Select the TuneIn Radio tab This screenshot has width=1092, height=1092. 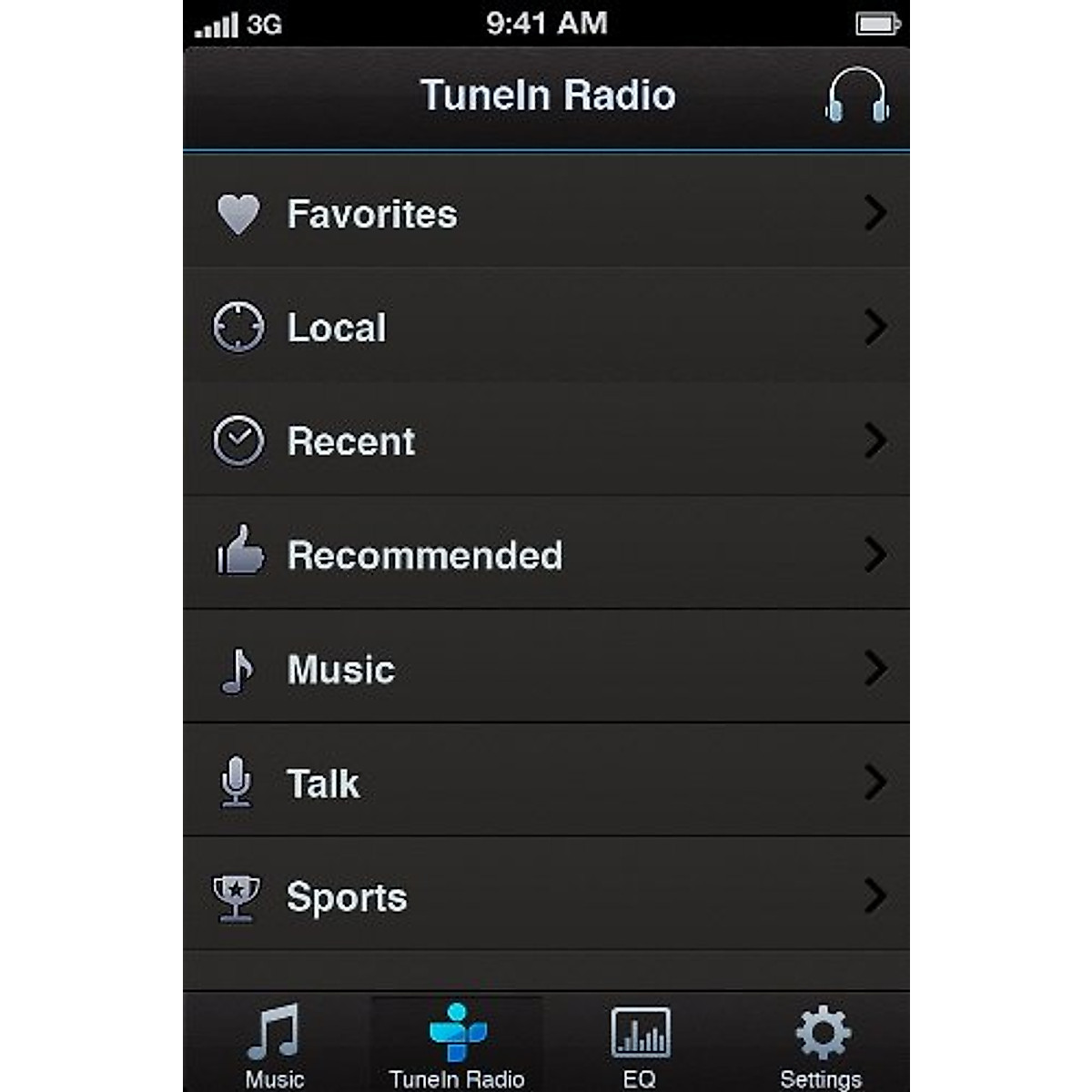(x=457, y=1043)
